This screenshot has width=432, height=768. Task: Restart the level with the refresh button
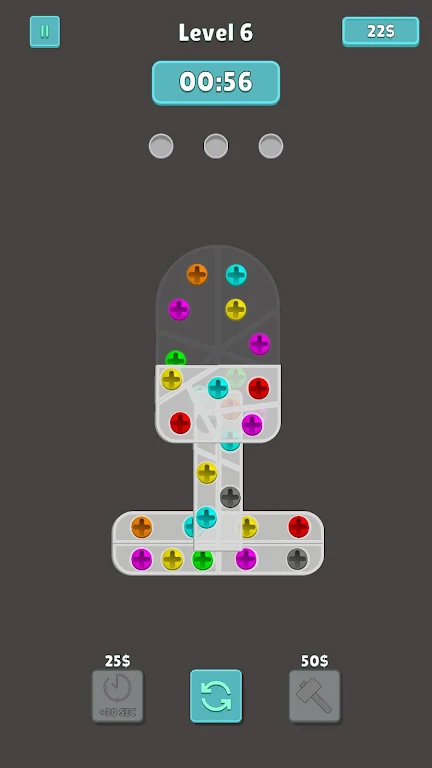pyautogui.click(x=216, y=696)
